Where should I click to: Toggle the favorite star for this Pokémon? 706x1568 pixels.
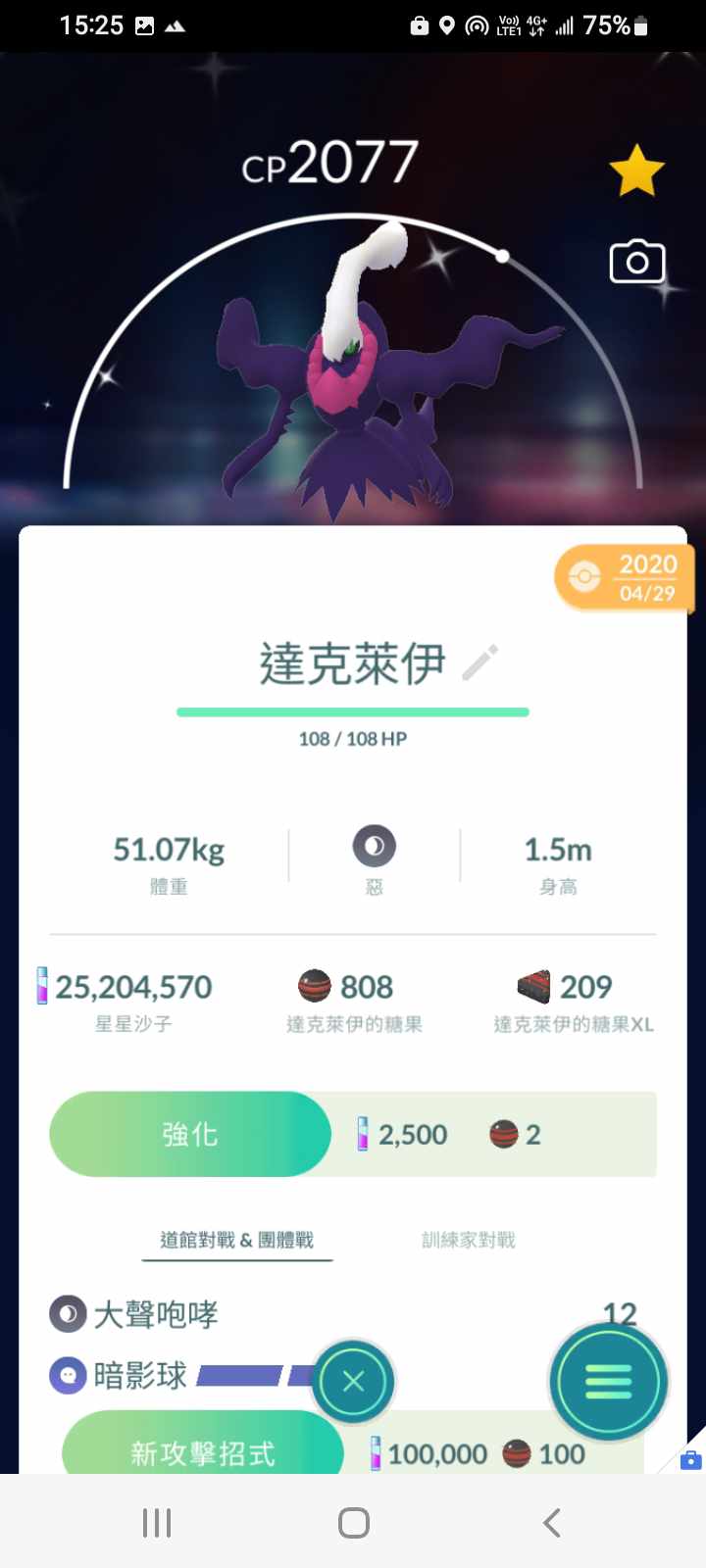[636, 171]
